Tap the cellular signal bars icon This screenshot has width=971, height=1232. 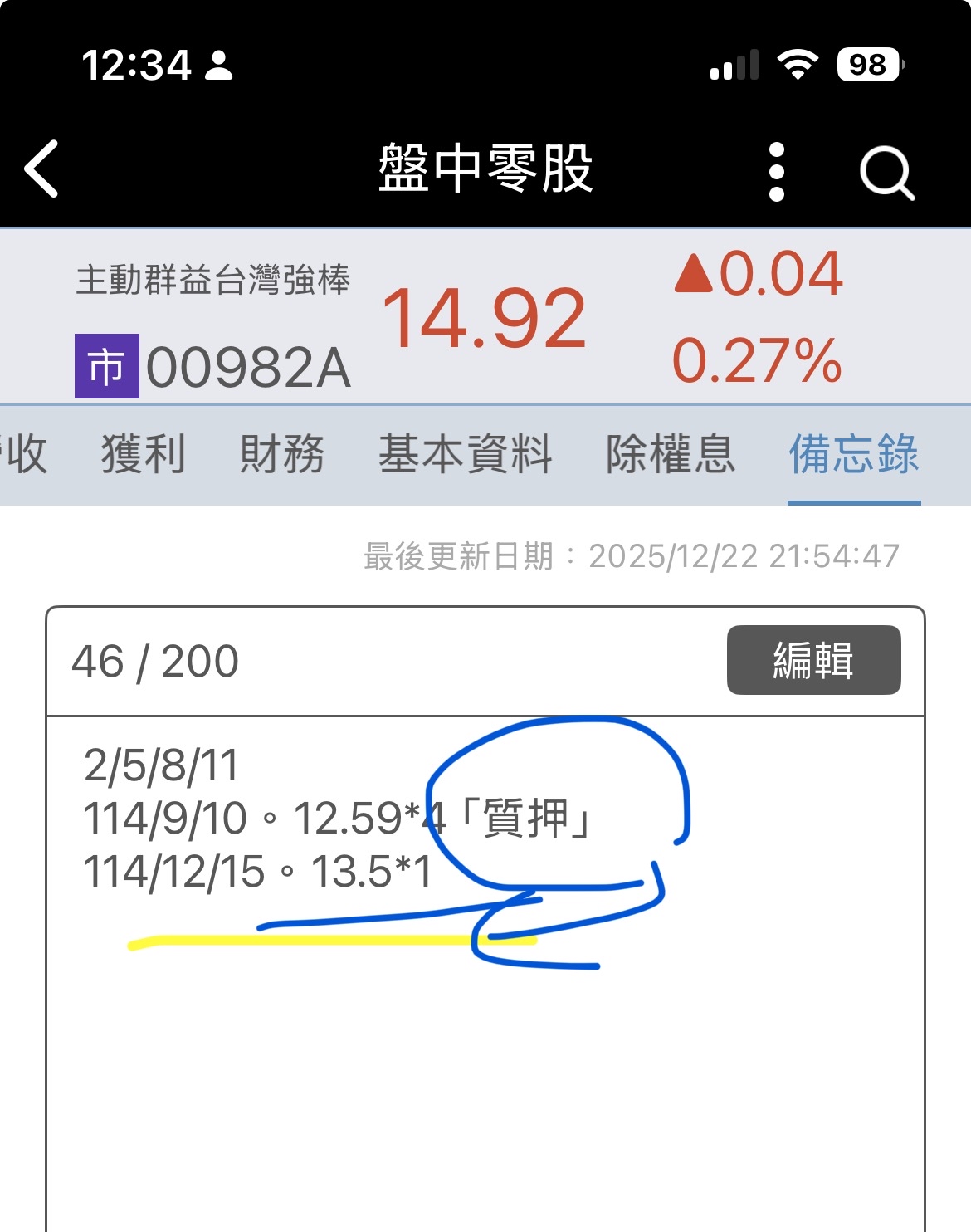click(x=735, y=65)
